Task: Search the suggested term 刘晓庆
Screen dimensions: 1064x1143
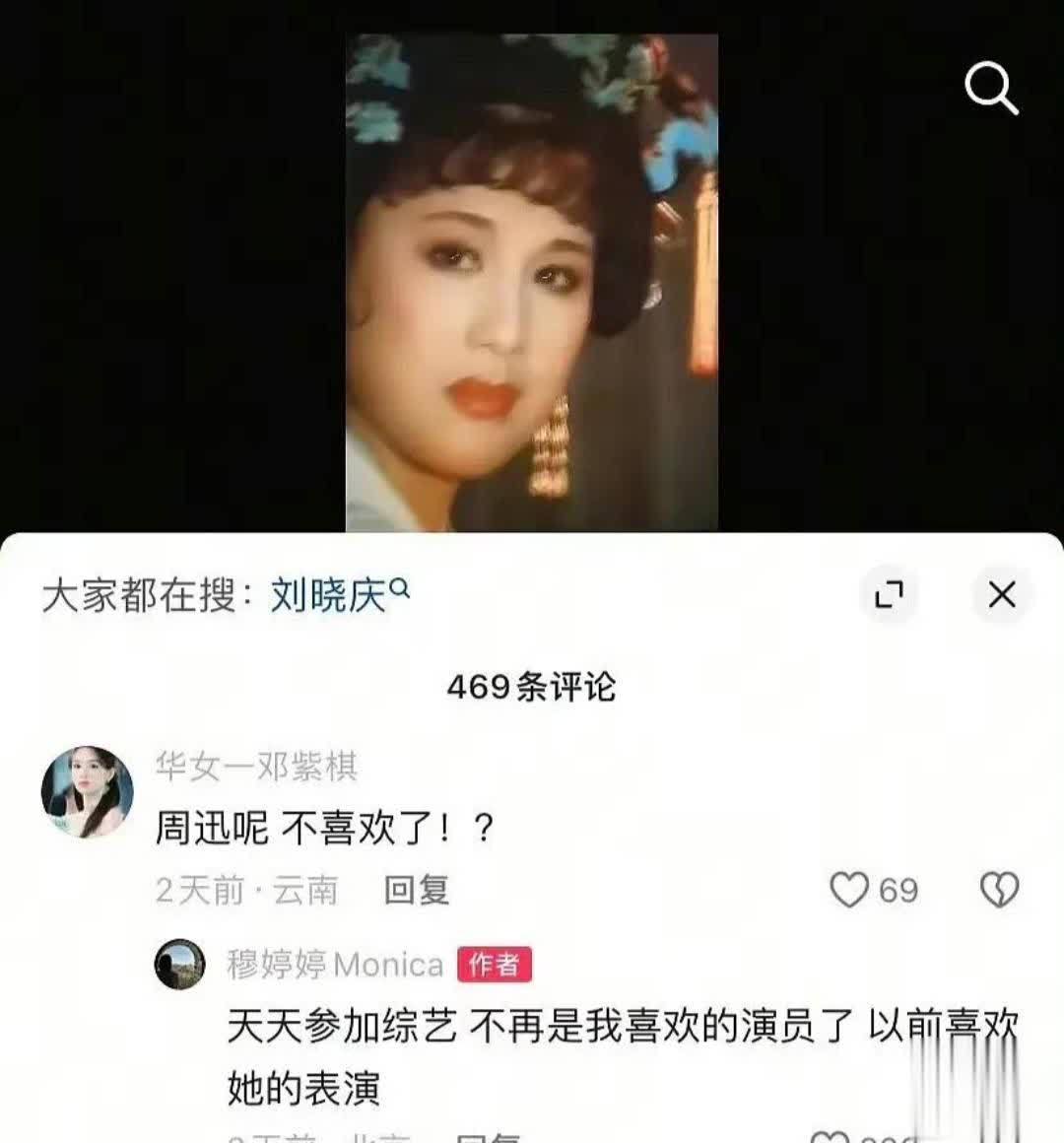Action: coord(339,595)
